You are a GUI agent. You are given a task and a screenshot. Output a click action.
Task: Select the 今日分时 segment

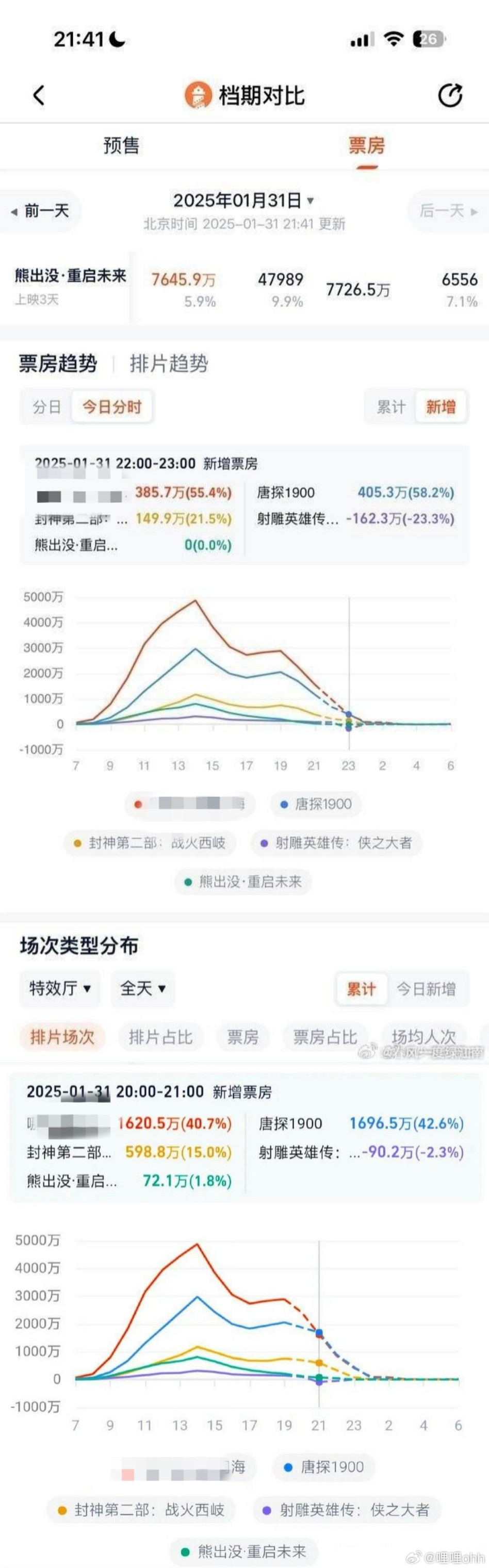point(112,406)
